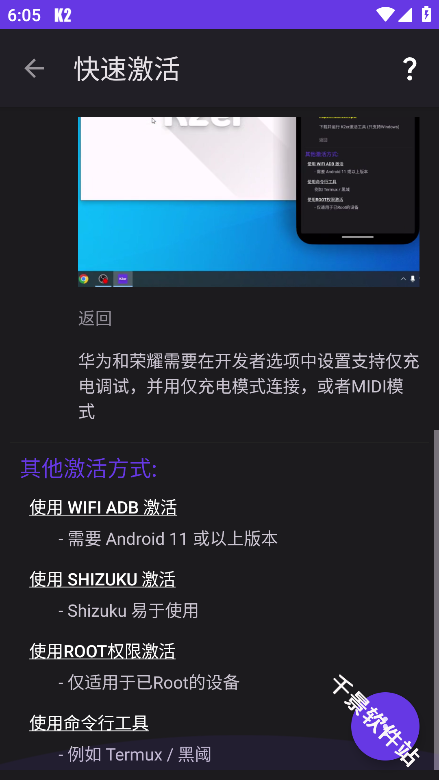Go back using the top arrow
This screenshot has width=439, height=780.
pyautogui.click(x=34, y=68)
